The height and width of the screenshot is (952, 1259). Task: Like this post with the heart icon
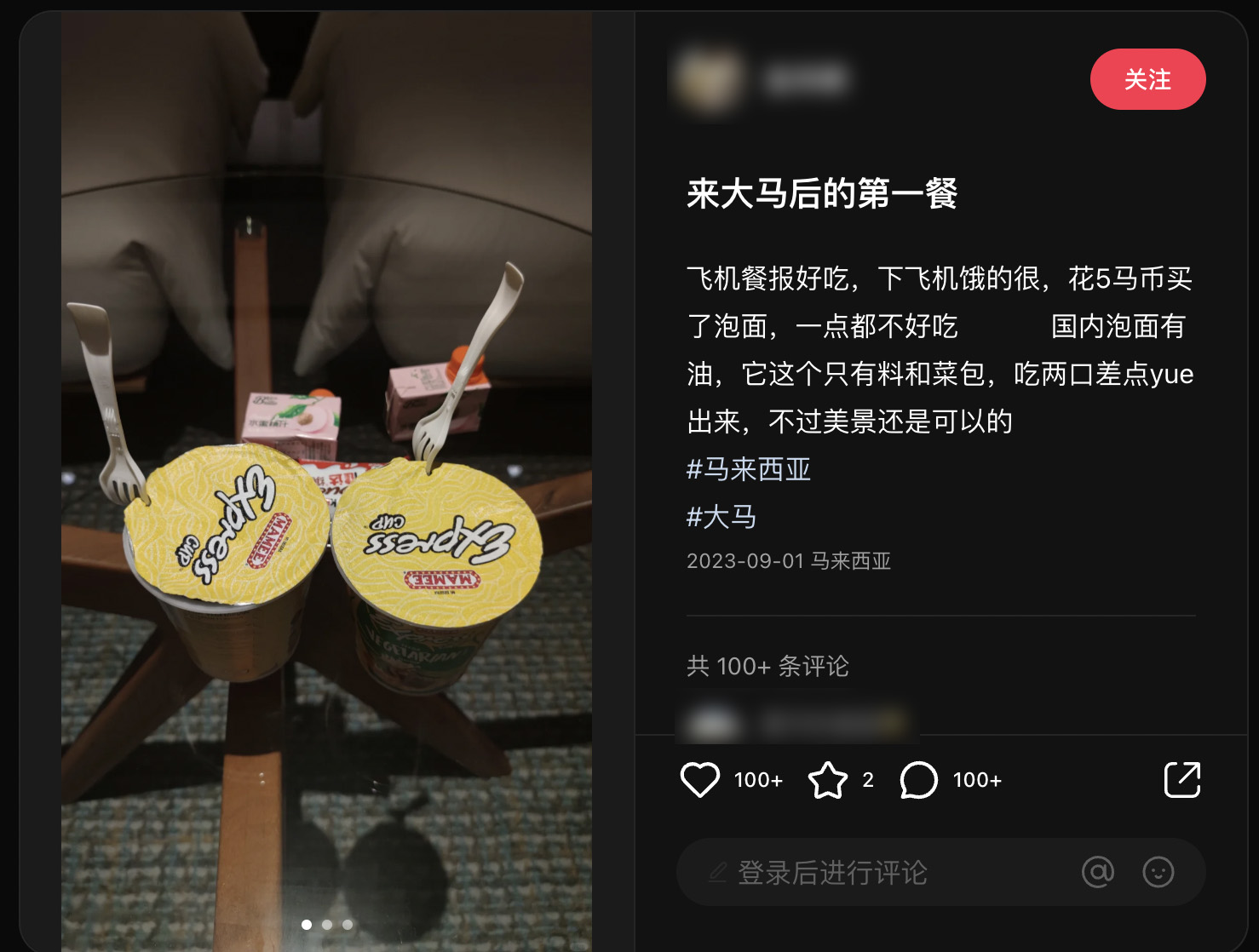tap(700, 779)
